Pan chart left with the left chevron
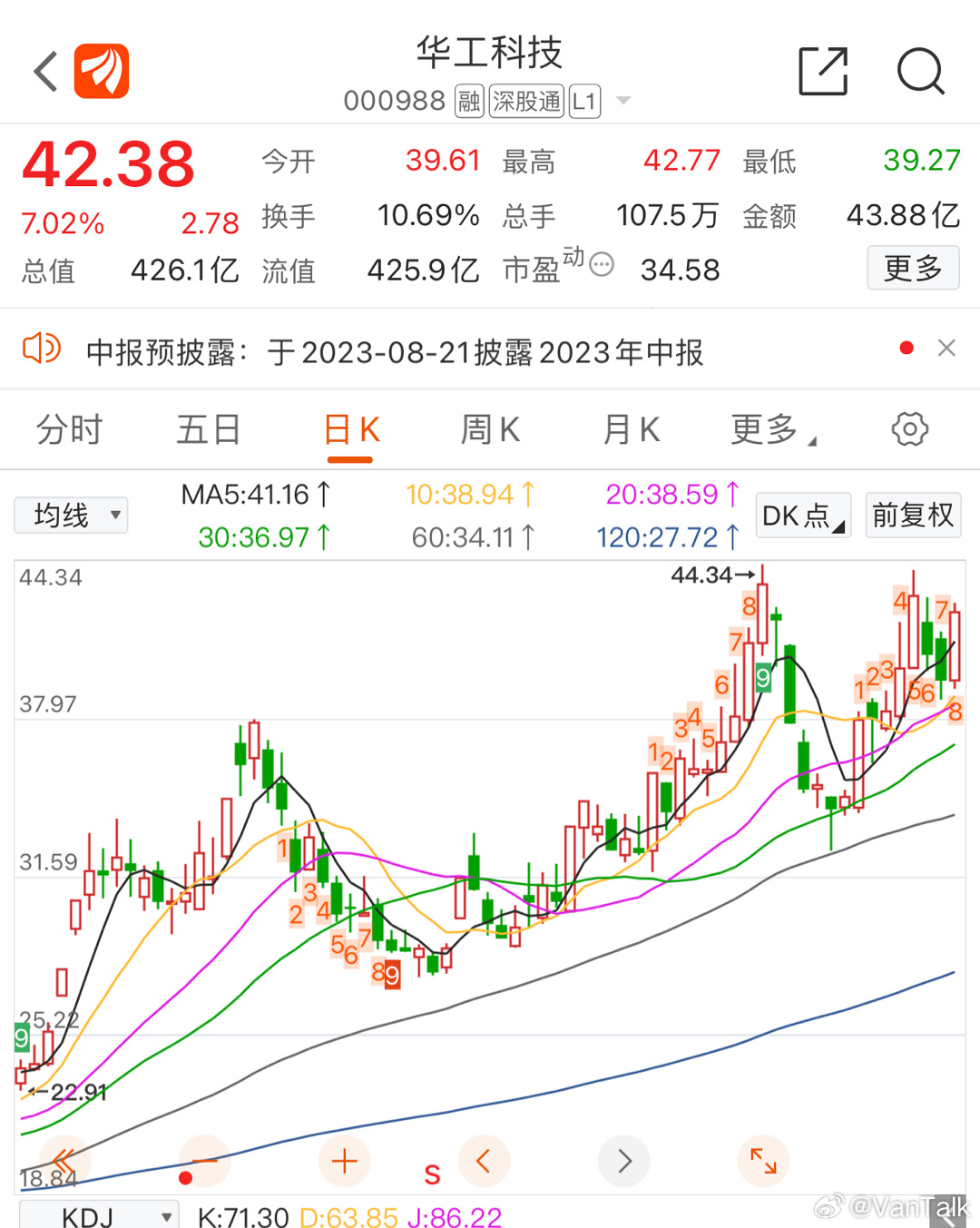Screen dimensions: 980x1228 pyautogui.click(x=485, y=1160)
